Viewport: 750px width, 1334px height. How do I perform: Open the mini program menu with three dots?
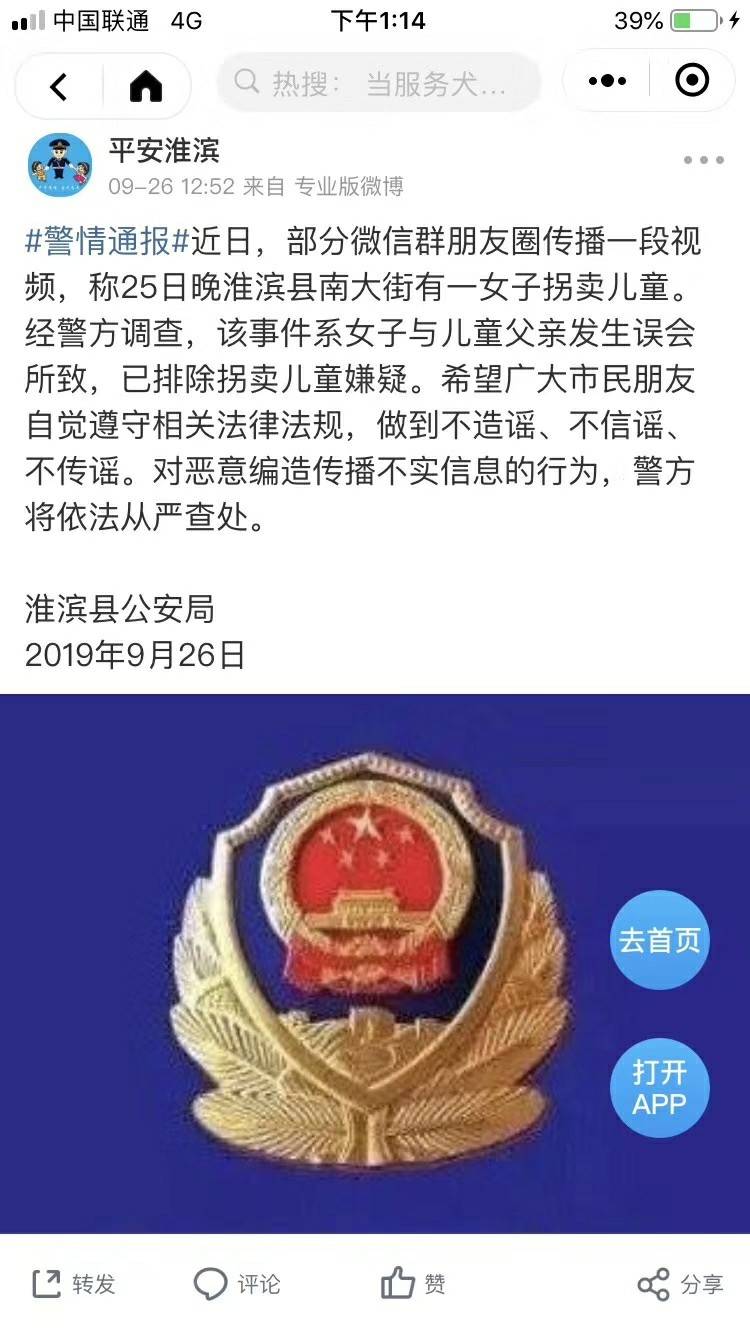608,81
